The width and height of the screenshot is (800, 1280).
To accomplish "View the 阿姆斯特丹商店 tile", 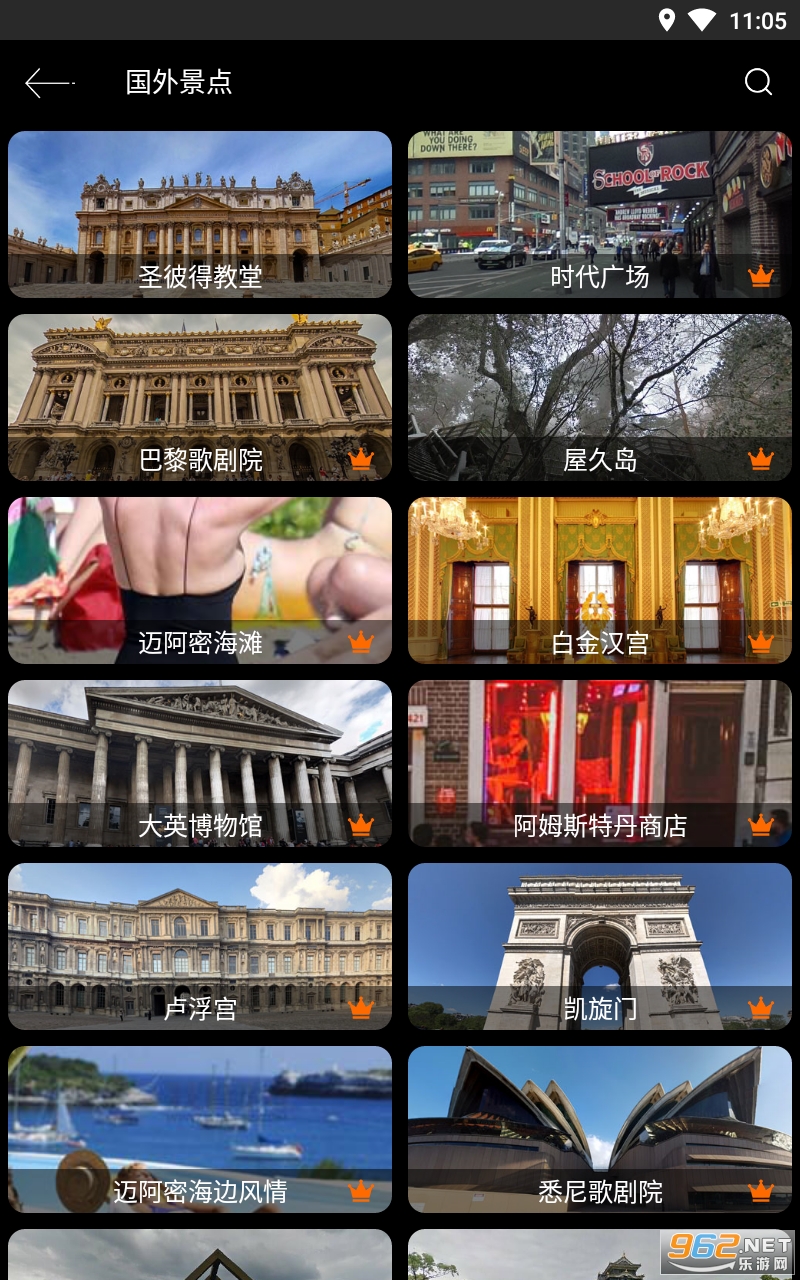I will (x=600, y=763).
